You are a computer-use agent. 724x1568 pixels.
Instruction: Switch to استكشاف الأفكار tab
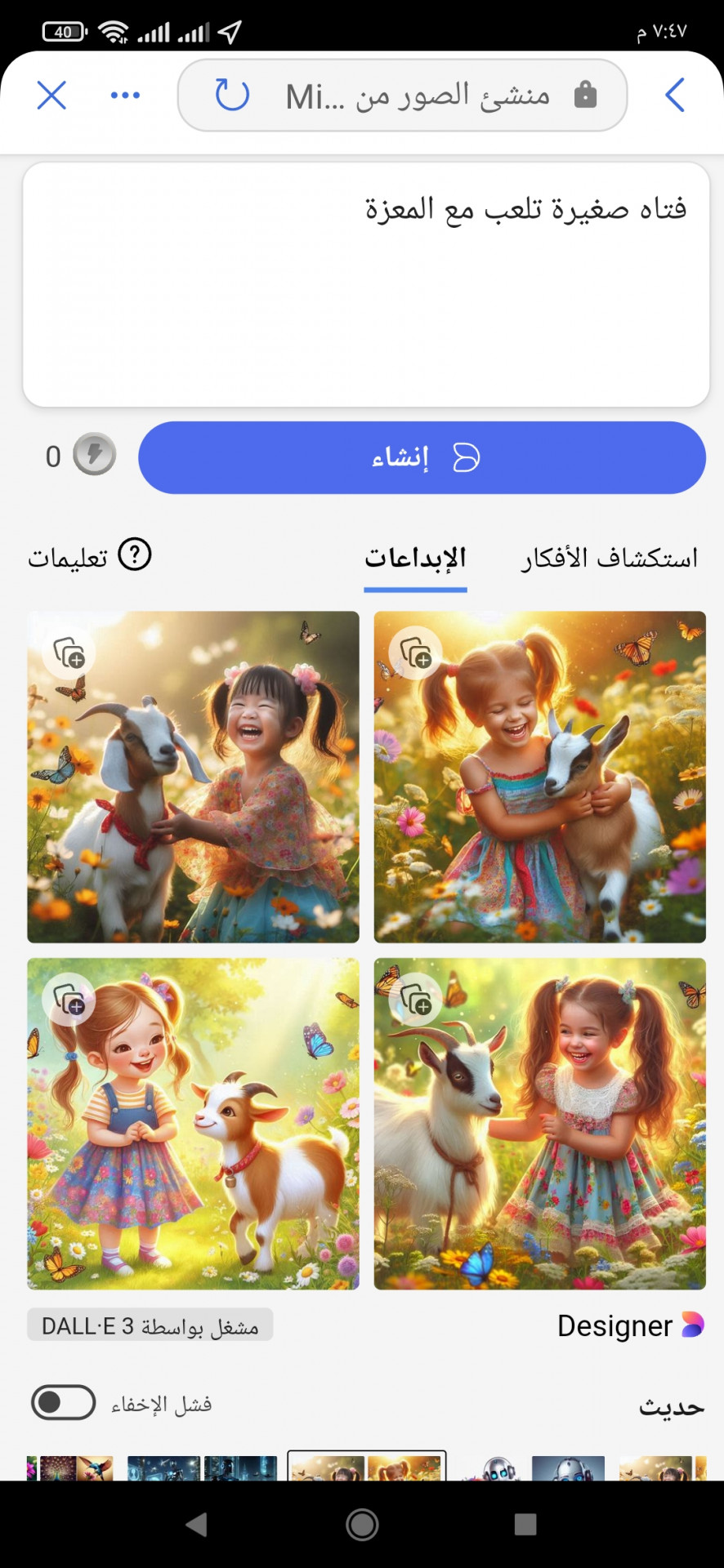(x=610, y=559)
